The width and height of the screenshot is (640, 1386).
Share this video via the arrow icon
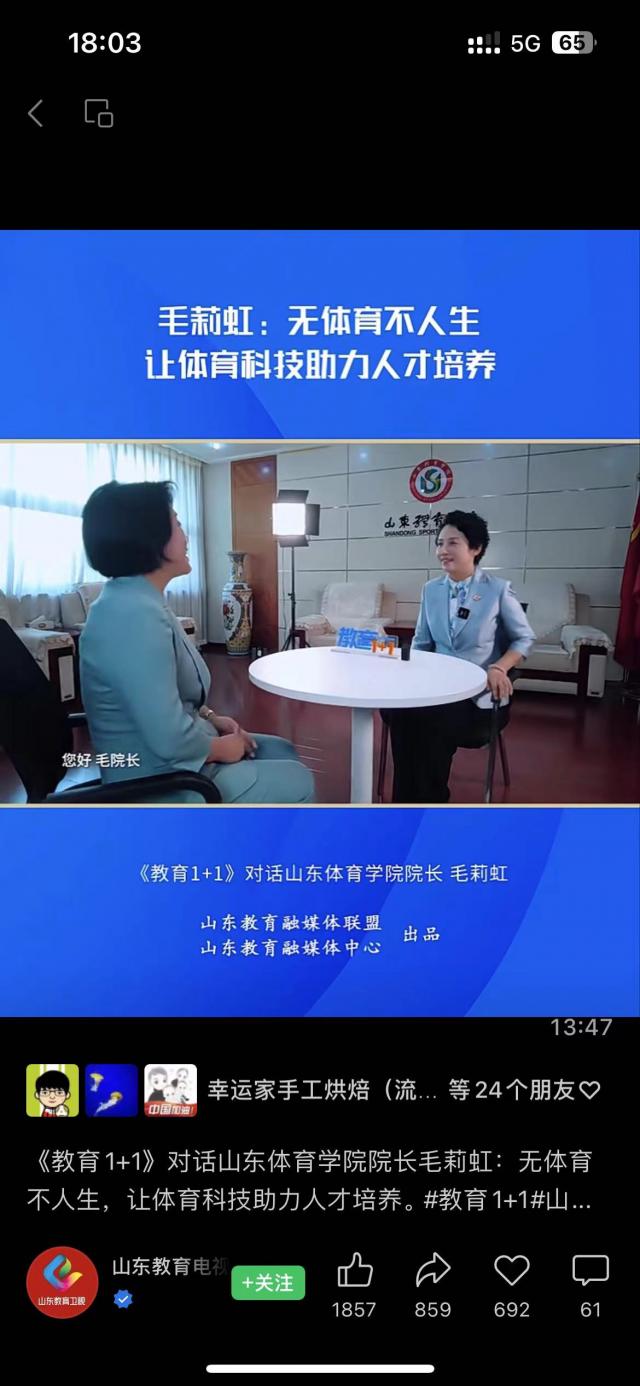433,1271
